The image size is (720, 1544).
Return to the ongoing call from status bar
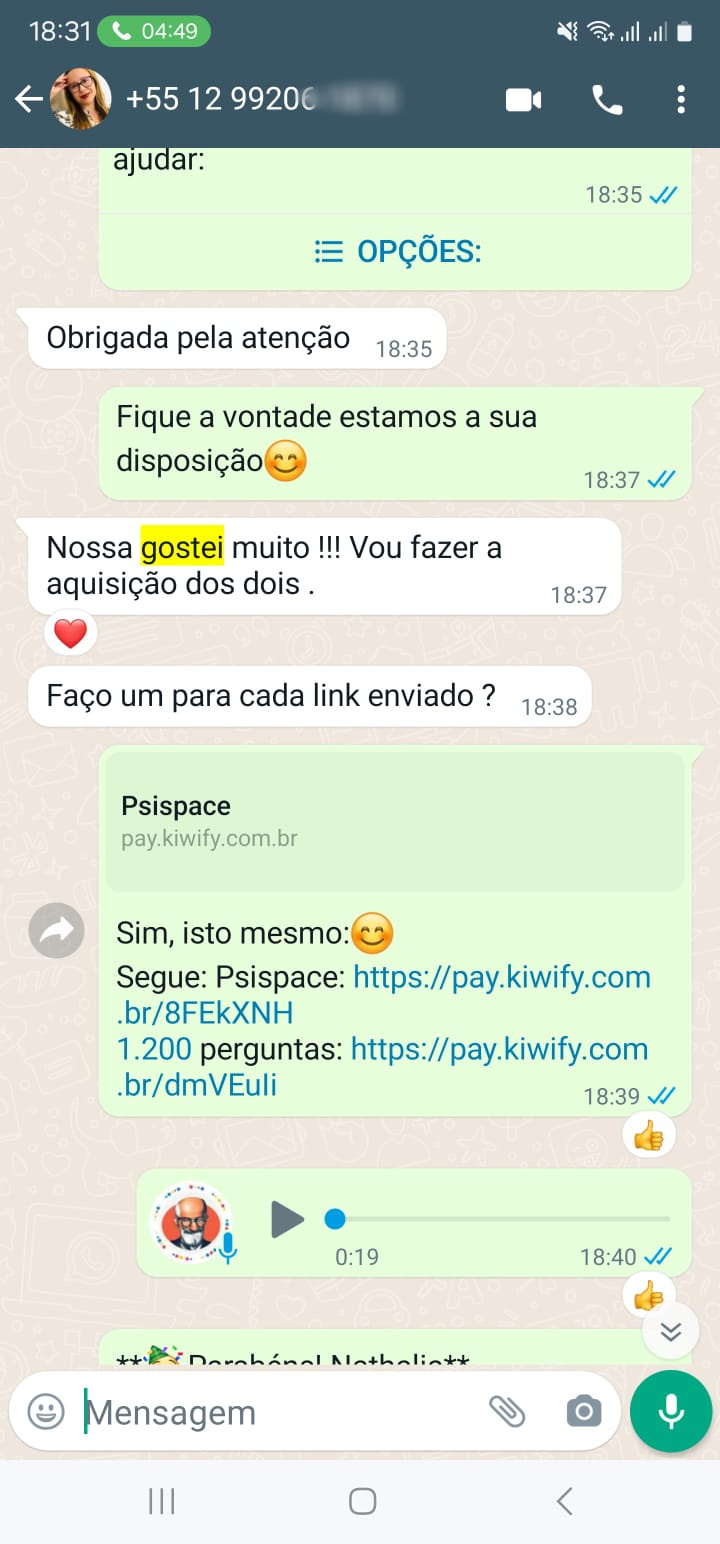pos(154,32)
